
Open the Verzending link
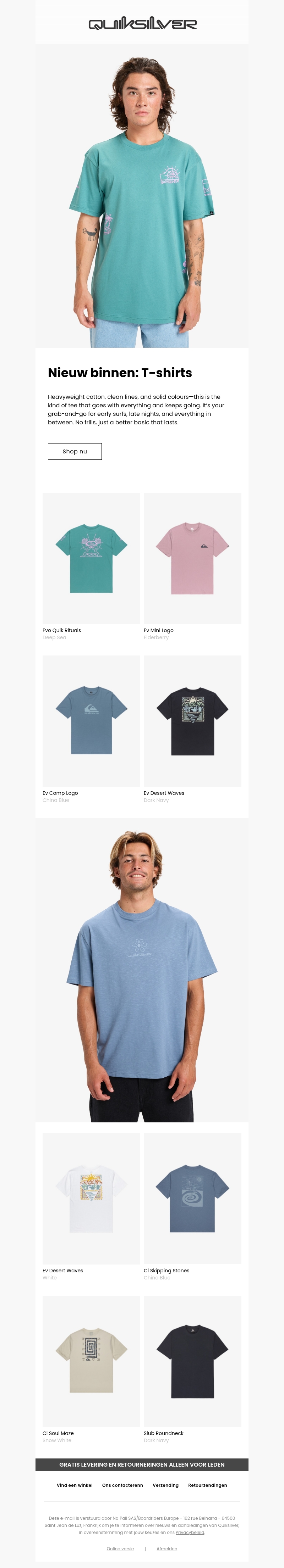click(165, 1485)
